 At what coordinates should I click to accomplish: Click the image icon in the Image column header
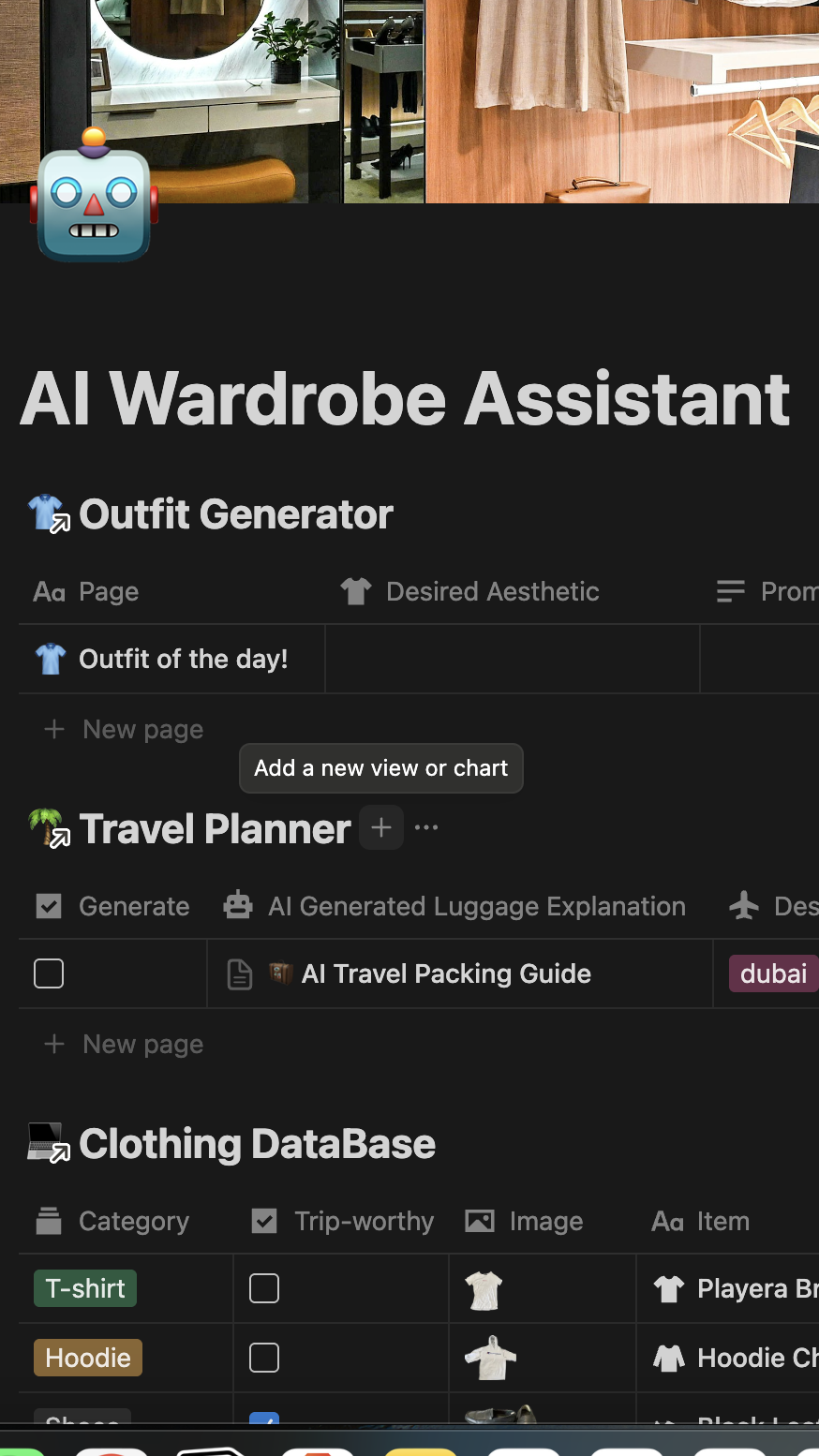[x=479, y=1221]
